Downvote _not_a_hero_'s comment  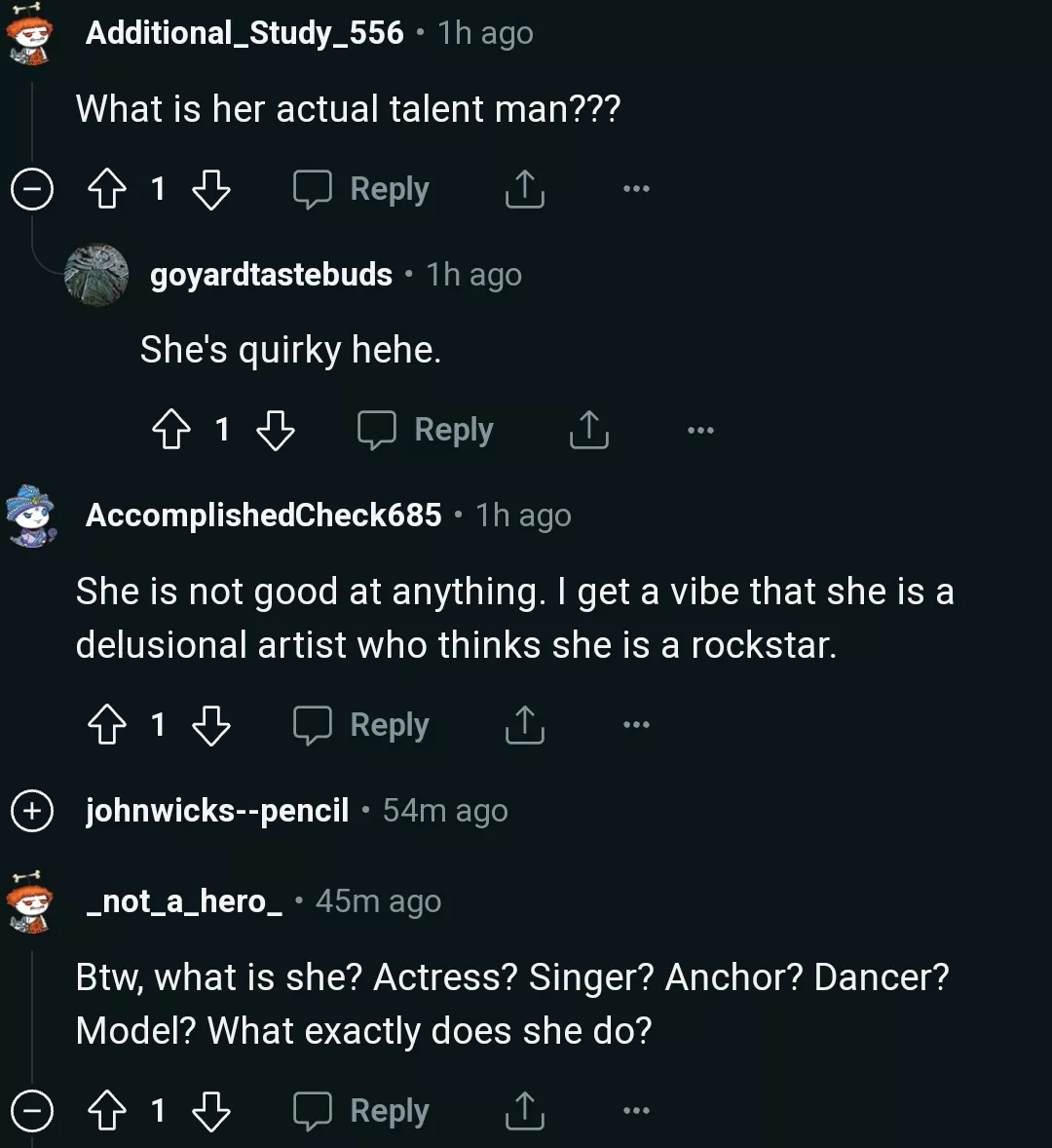(x=211, y=1111)
